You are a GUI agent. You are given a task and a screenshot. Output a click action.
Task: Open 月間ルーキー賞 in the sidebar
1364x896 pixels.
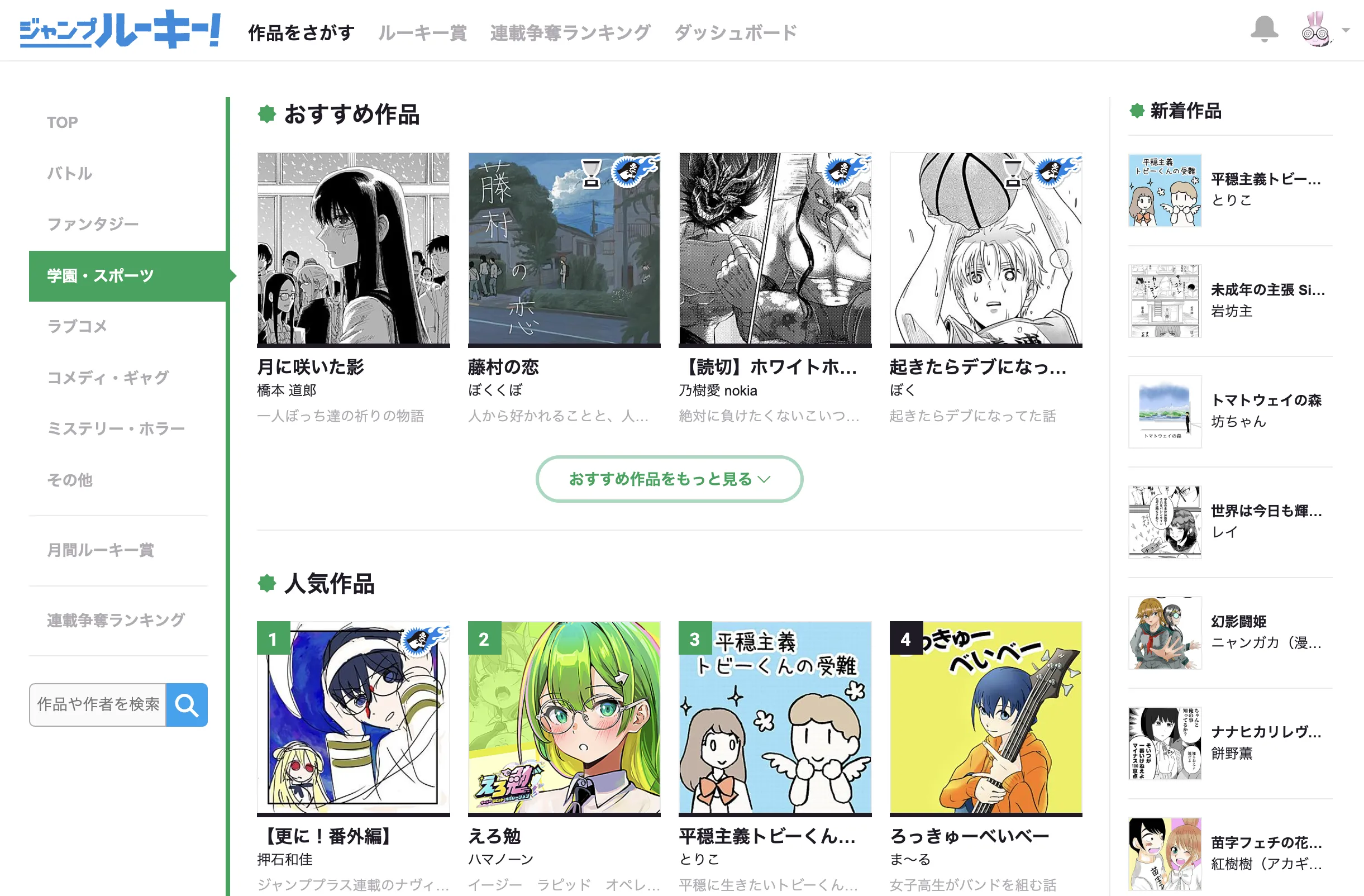(x=101, y=550)
